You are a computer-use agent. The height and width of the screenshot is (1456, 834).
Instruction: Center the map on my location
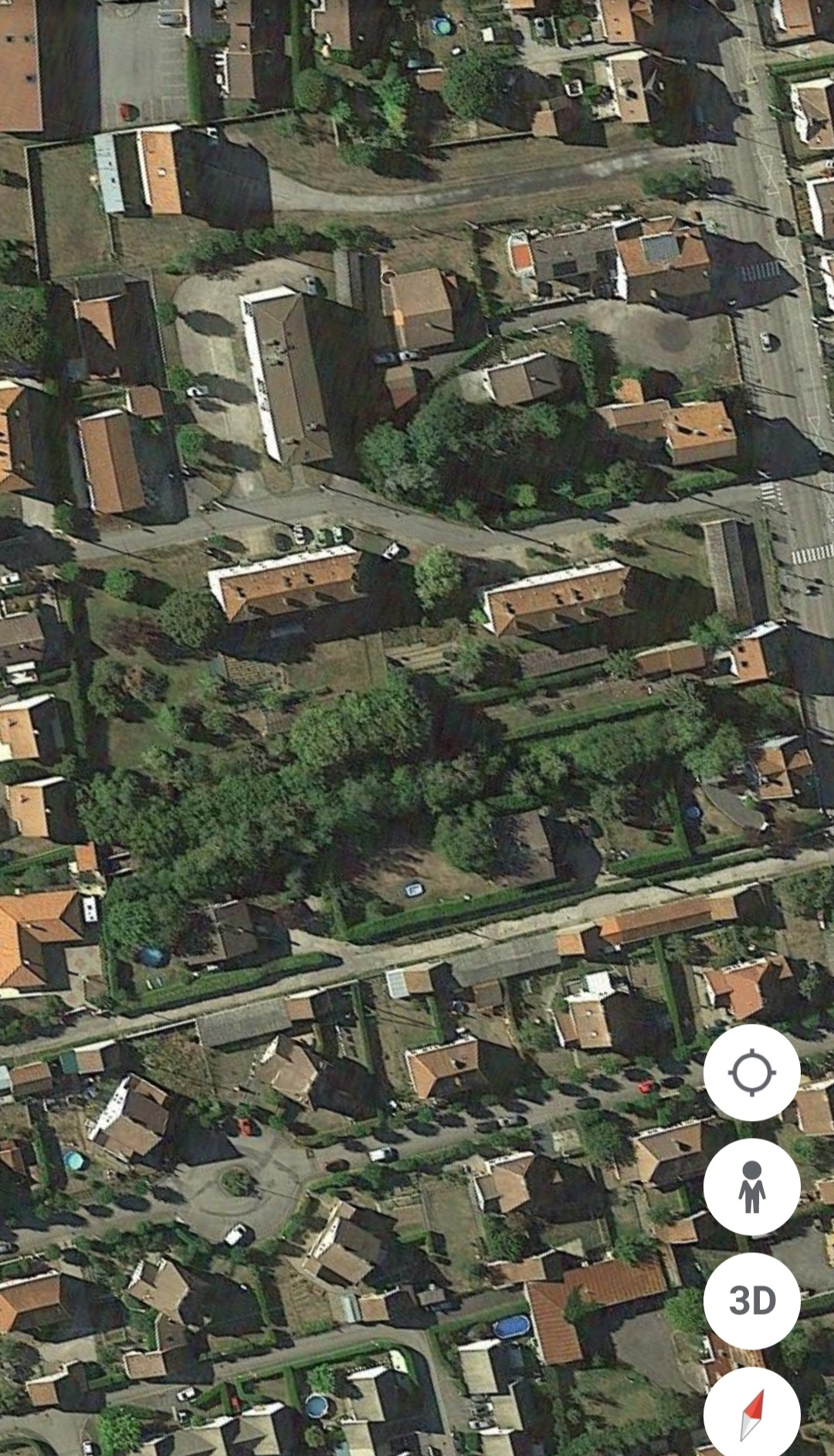point(751,1072)
